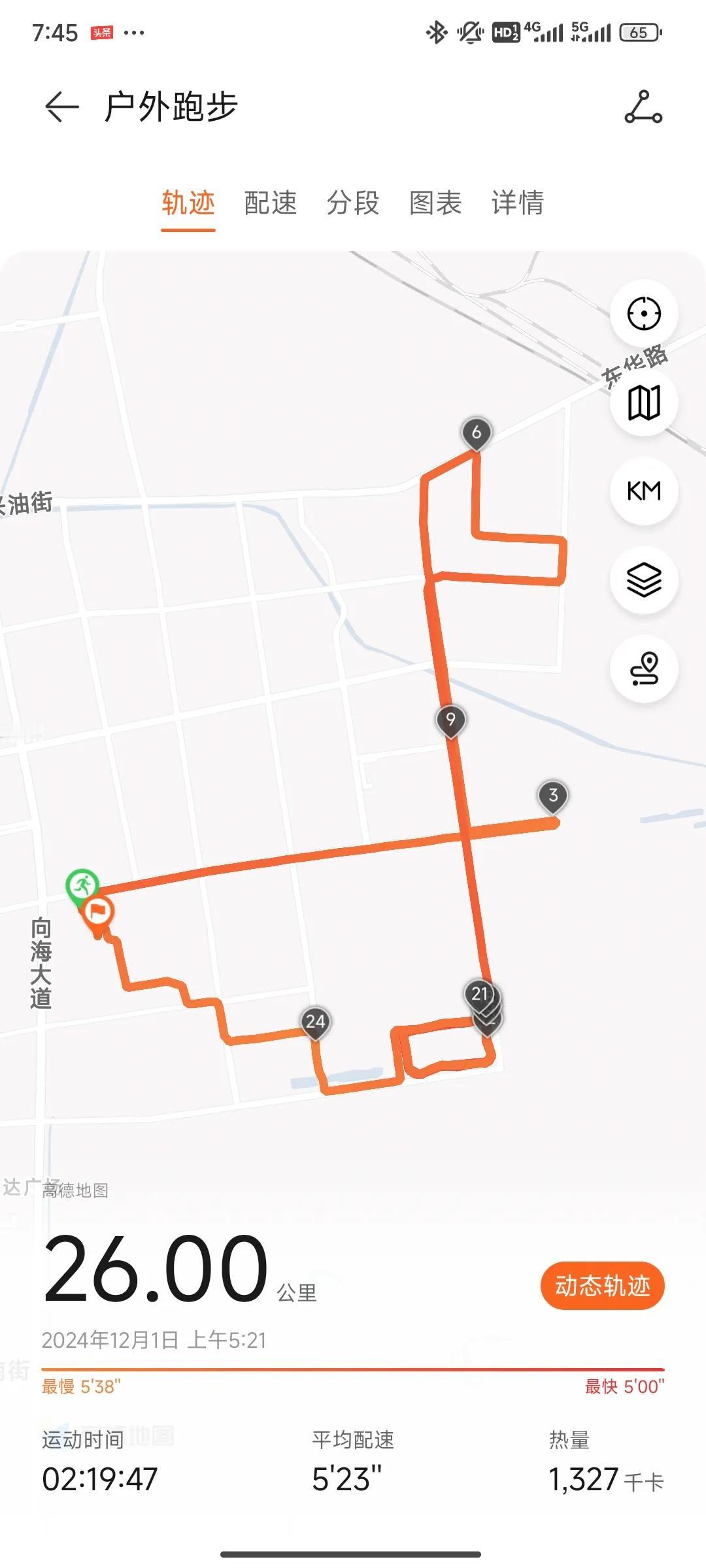The width and height of the screenshot is (706, 1568).
Task: Tap the GPS locate icon on the map
Action: pos(643,314)
